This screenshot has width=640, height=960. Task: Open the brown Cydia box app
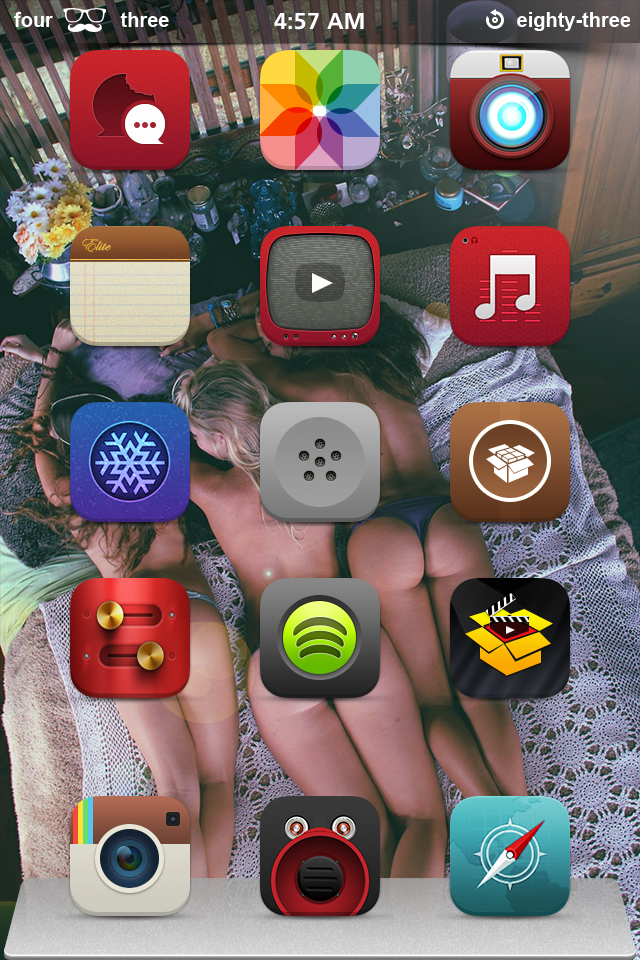(510, 462)
